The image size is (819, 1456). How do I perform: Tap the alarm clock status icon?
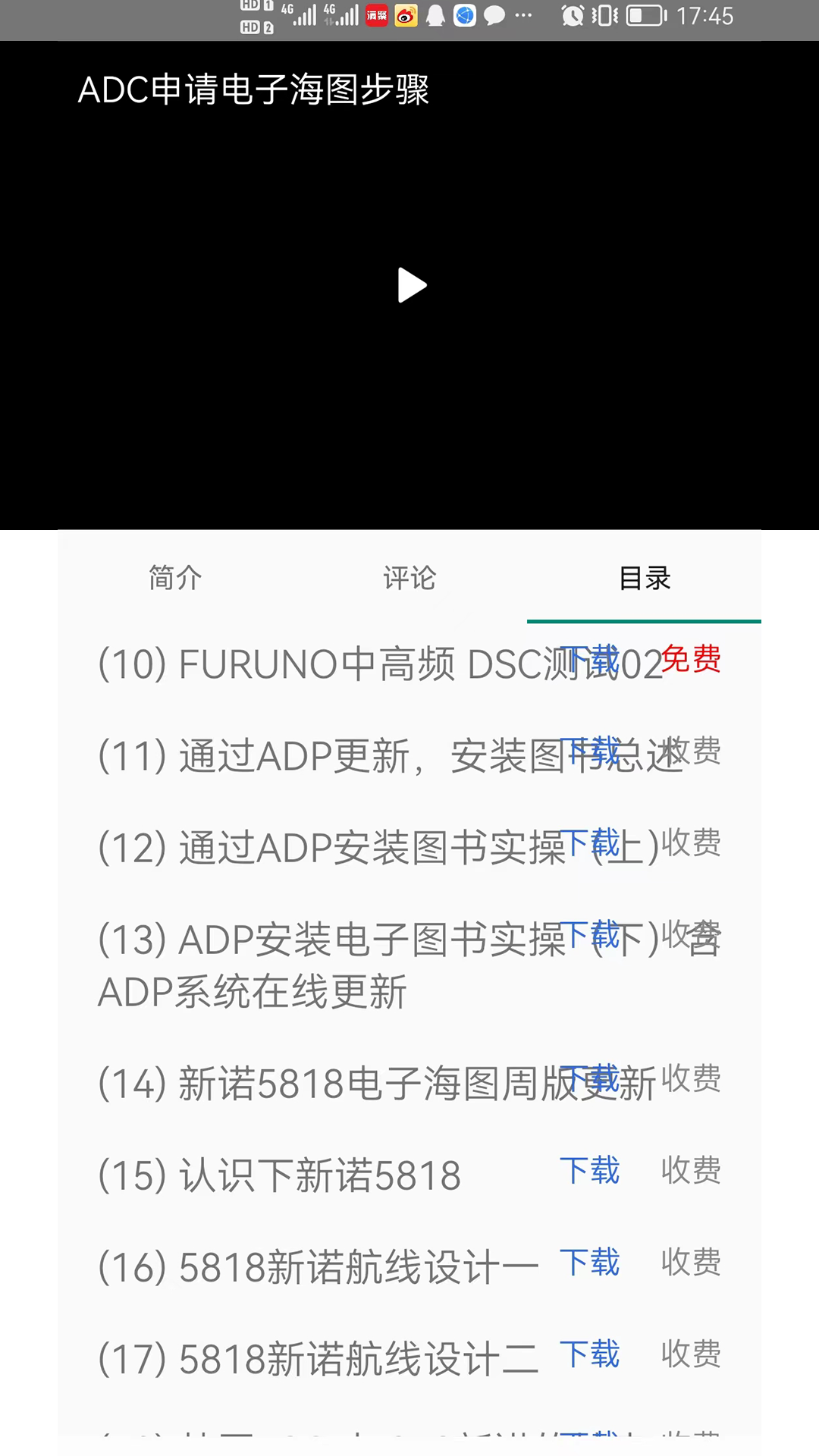pos(574,15)
